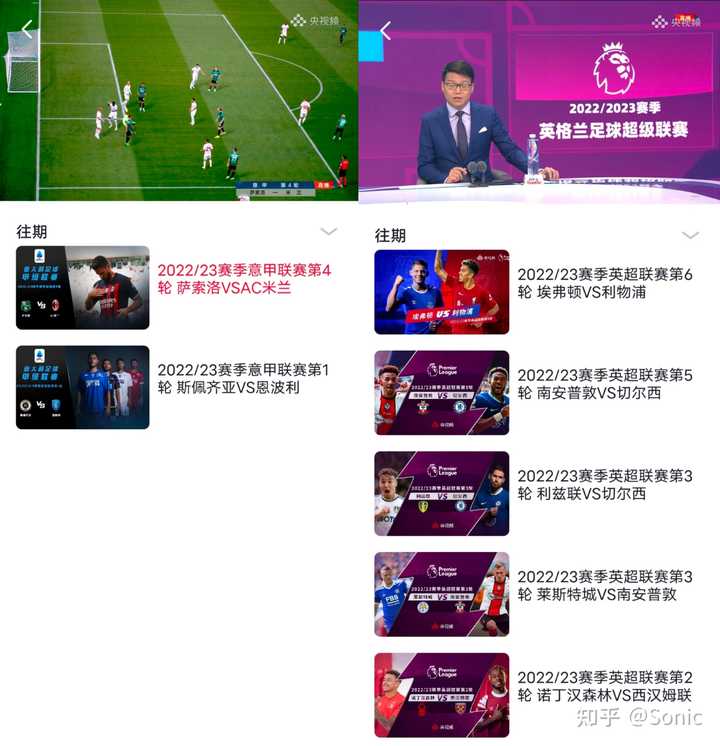
Task: Collapse the 往期 list above the Everton match
Action: pos(690,235)
